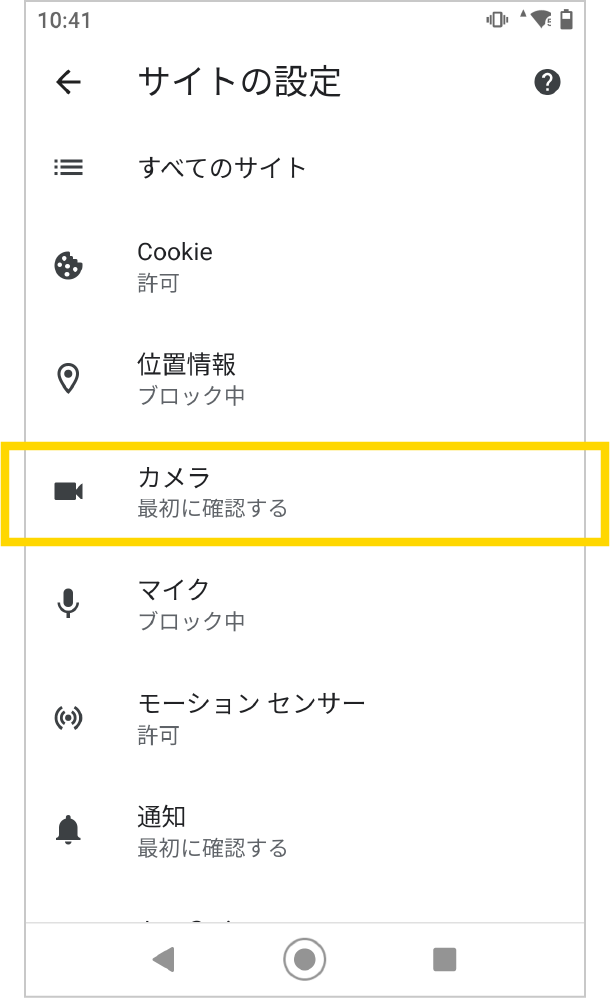Open 通知 permission settings

(305, 831)
